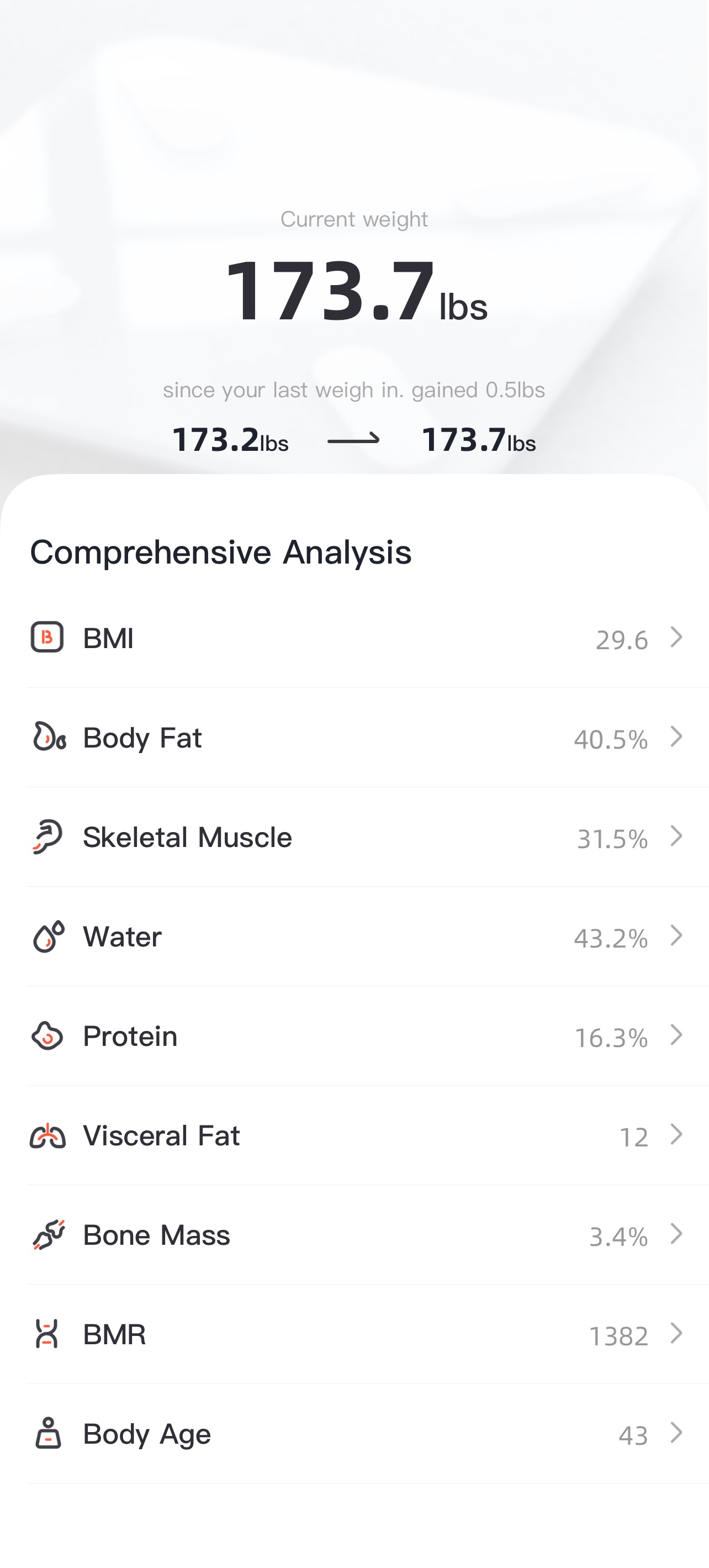Screen dimensions: 709x1568
Task: View Visceral Fat details
Action: [x=354, y=1135]
